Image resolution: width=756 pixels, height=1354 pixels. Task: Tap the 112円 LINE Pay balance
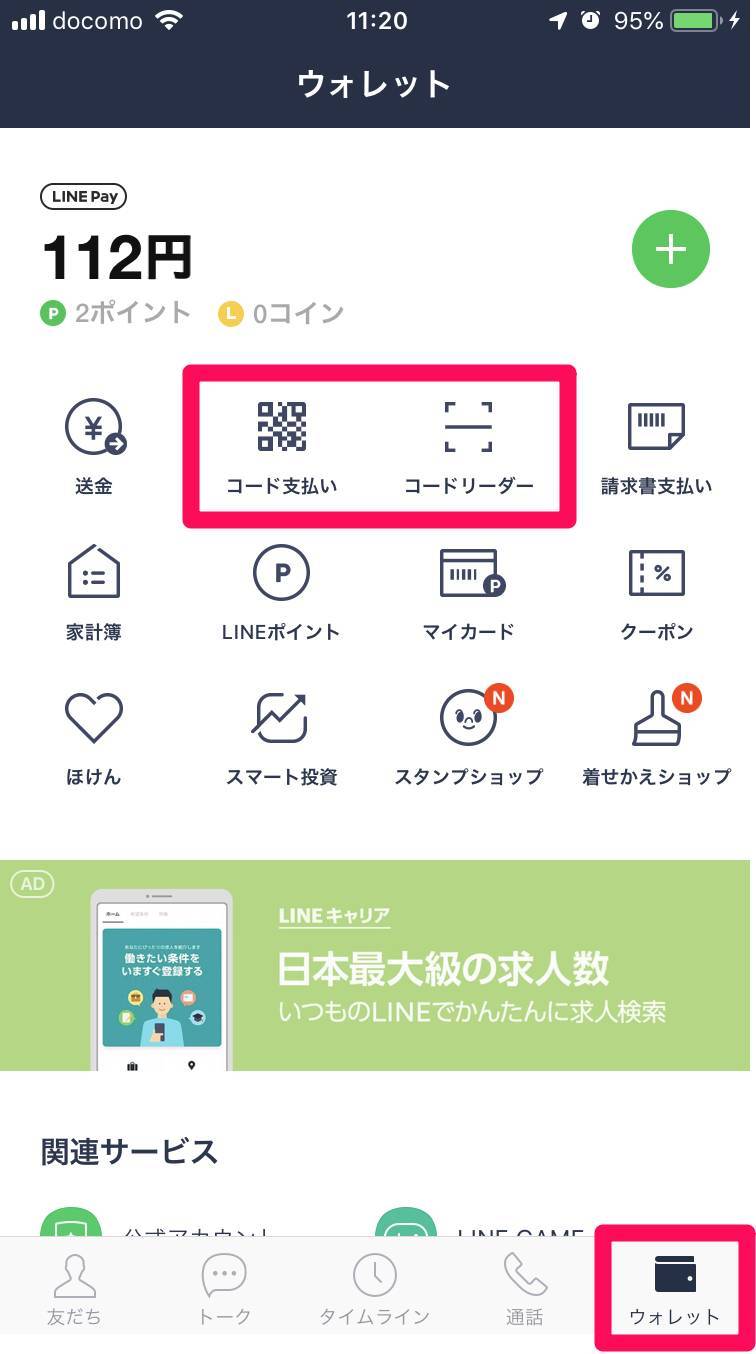click(117, 258)
